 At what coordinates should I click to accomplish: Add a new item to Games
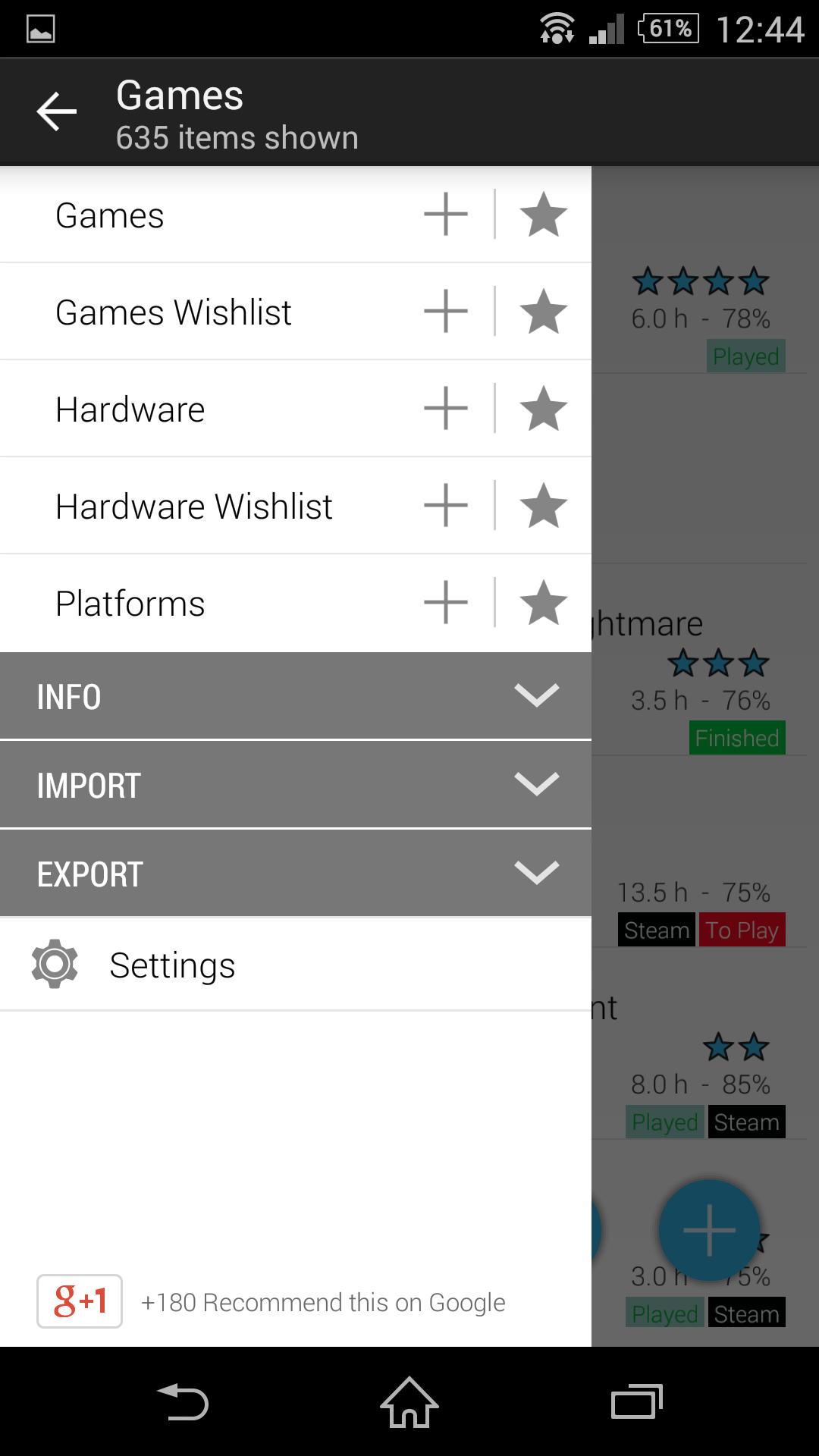coord(446,215)
